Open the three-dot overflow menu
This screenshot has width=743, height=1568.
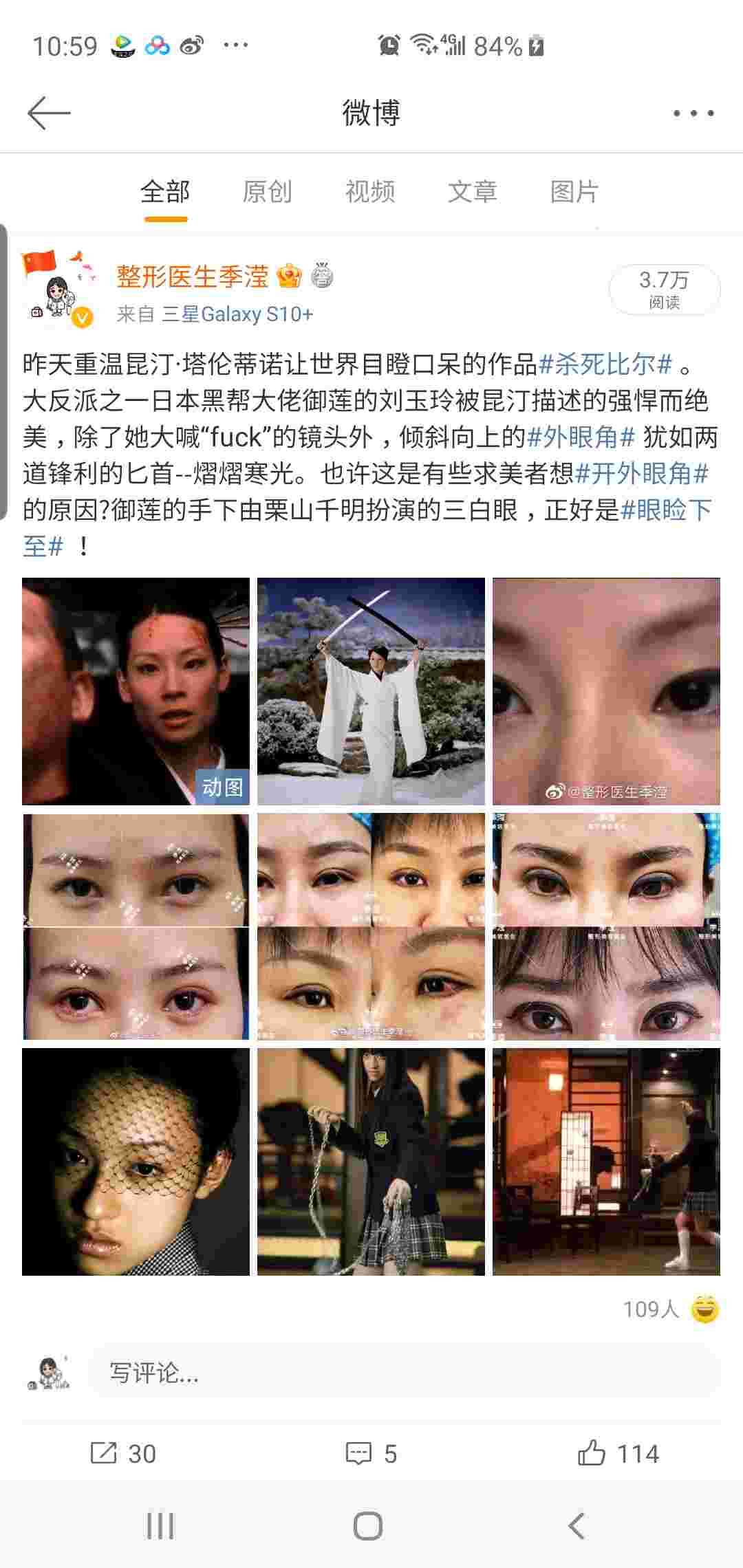tap(693, 113)
